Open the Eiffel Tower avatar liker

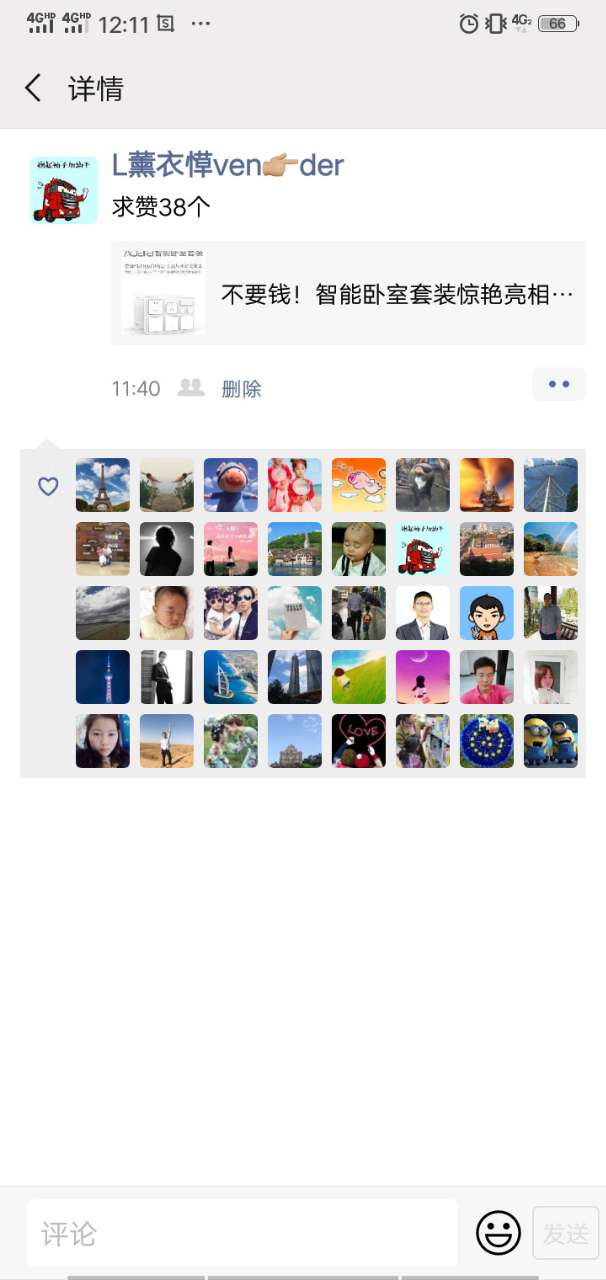103,485
